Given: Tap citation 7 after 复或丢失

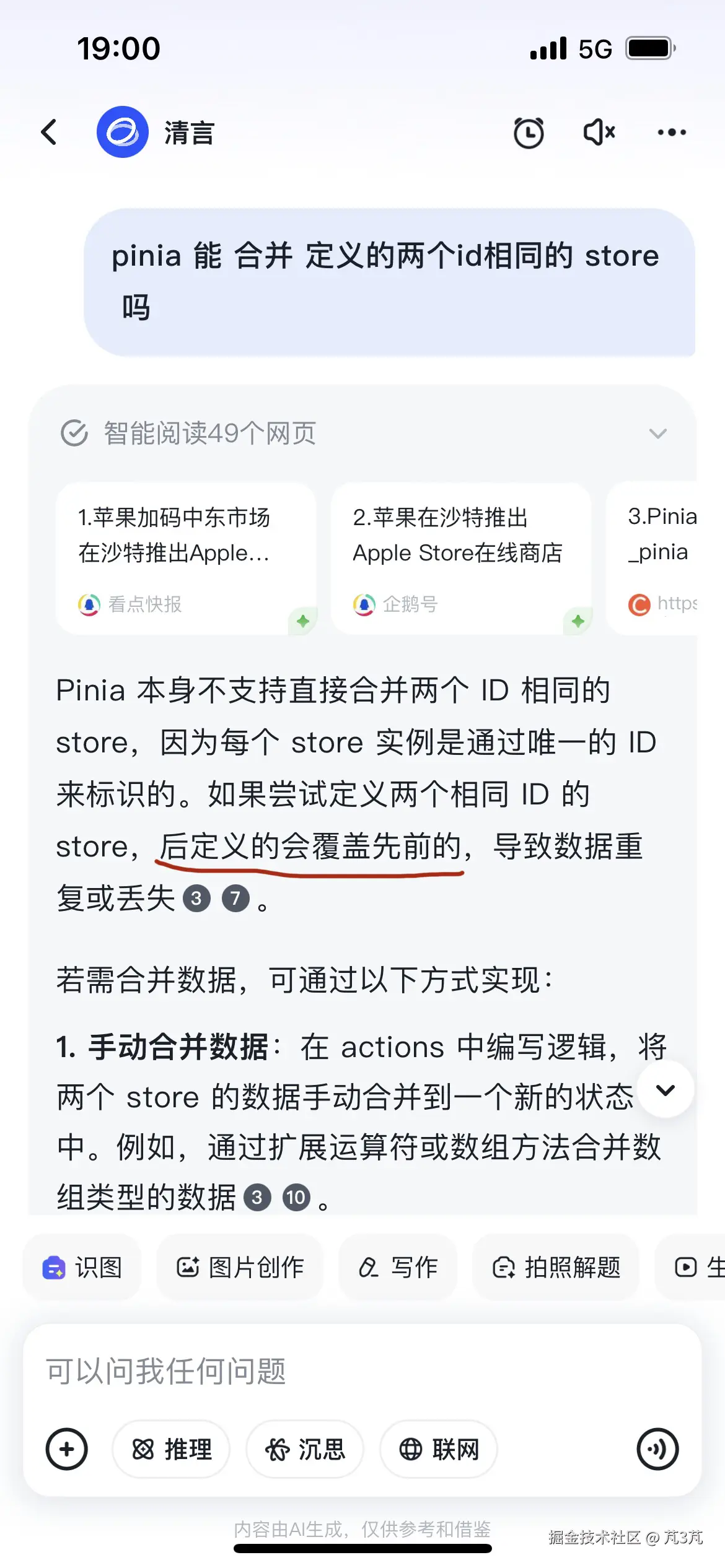Looking at the screenshot, I should pos(235,899).
